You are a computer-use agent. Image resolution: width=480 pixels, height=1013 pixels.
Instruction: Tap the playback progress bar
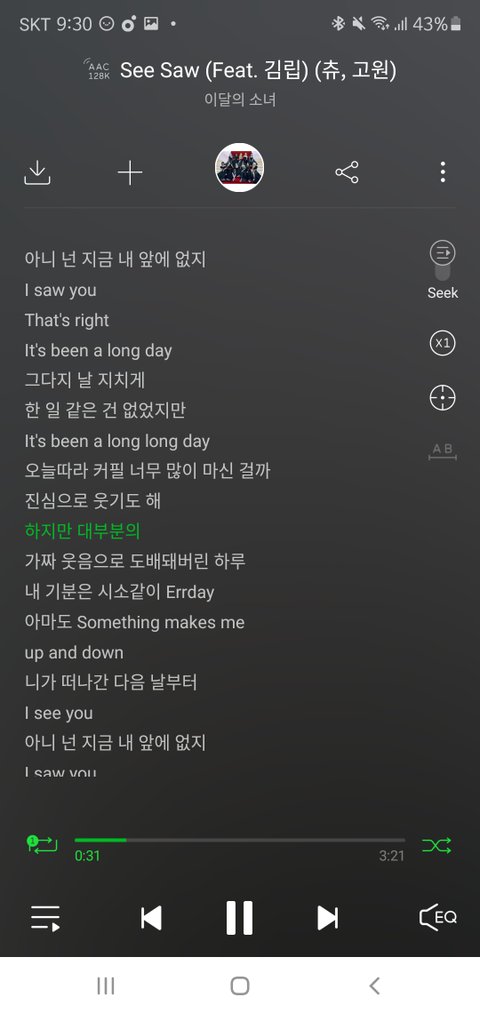point(240,841)
